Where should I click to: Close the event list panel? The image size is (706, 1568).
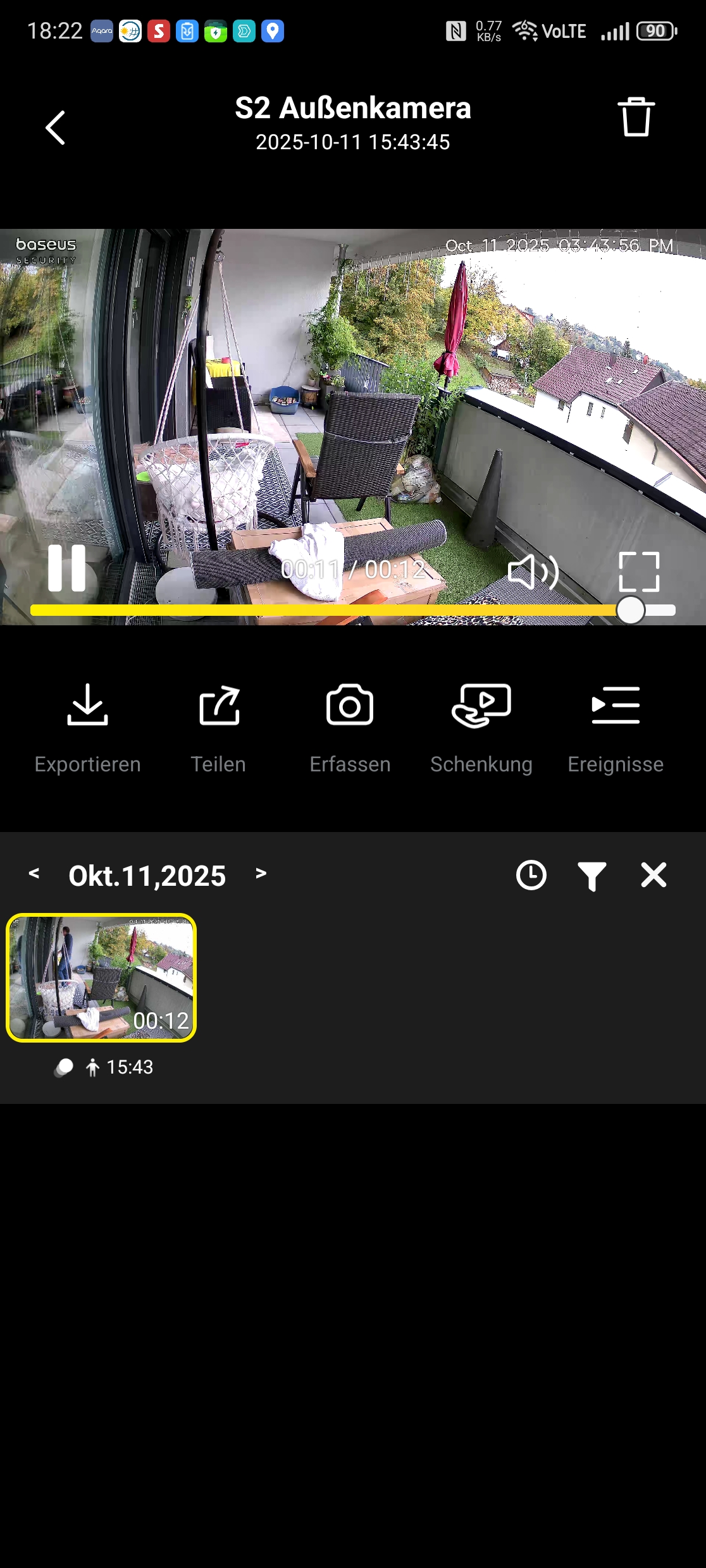point(653,876)
